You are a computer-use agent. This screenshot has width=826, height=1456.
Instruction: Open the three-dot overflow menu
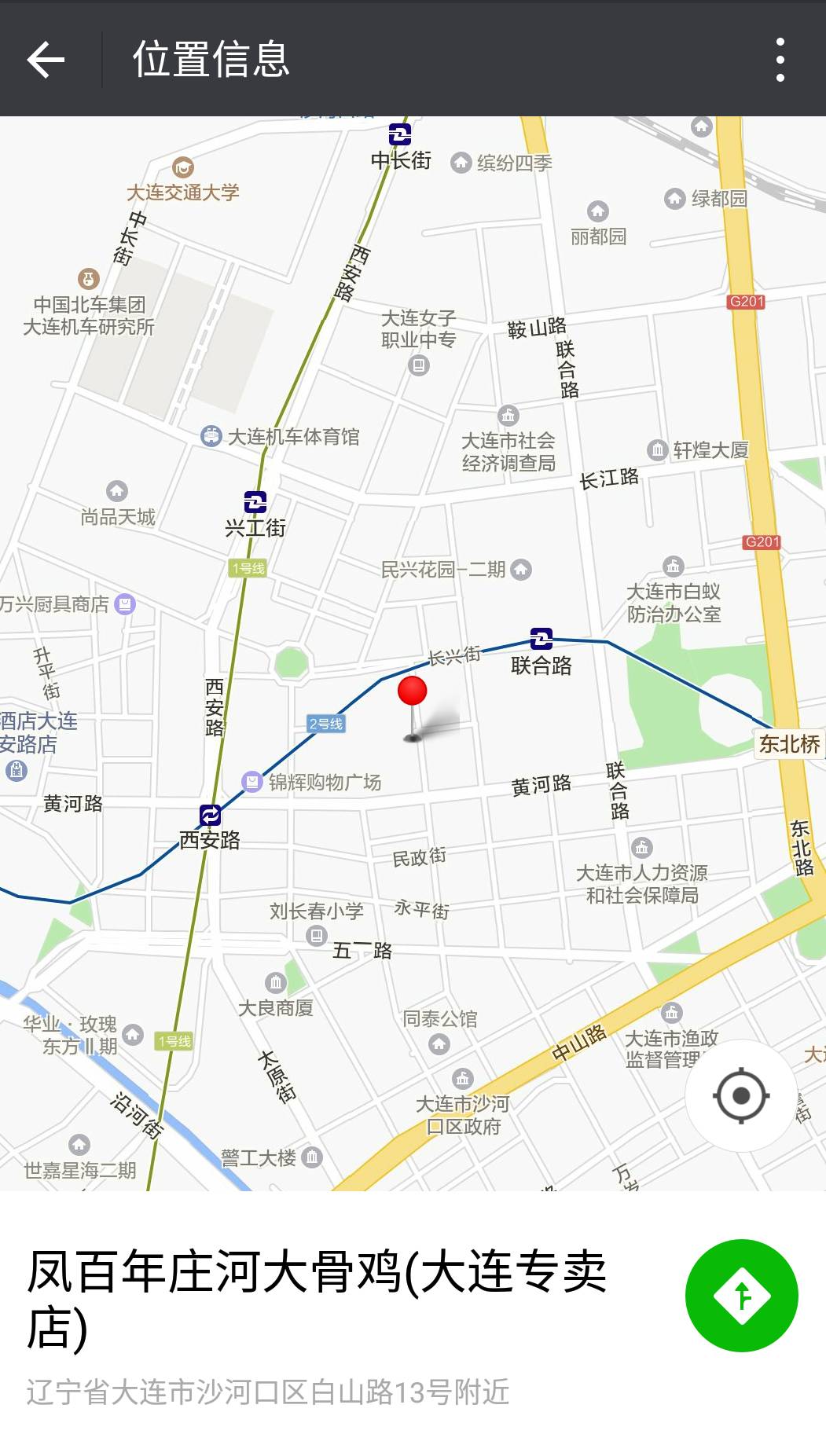(x=780, y=60)
